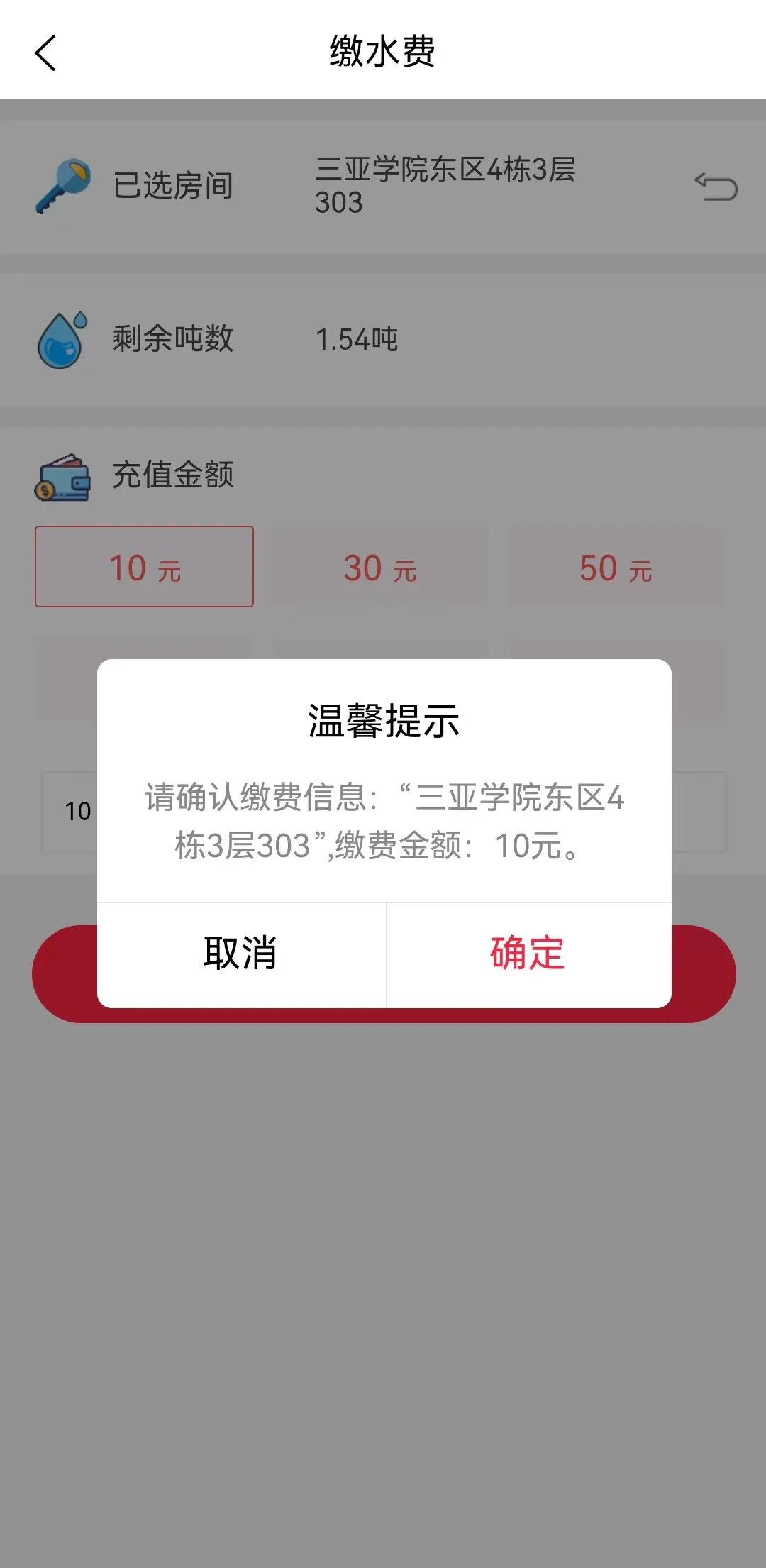Select the 10 元 recharge amount
This screenshot has height=1568, width=766.
pyautogui.click(x=144, y=565)
